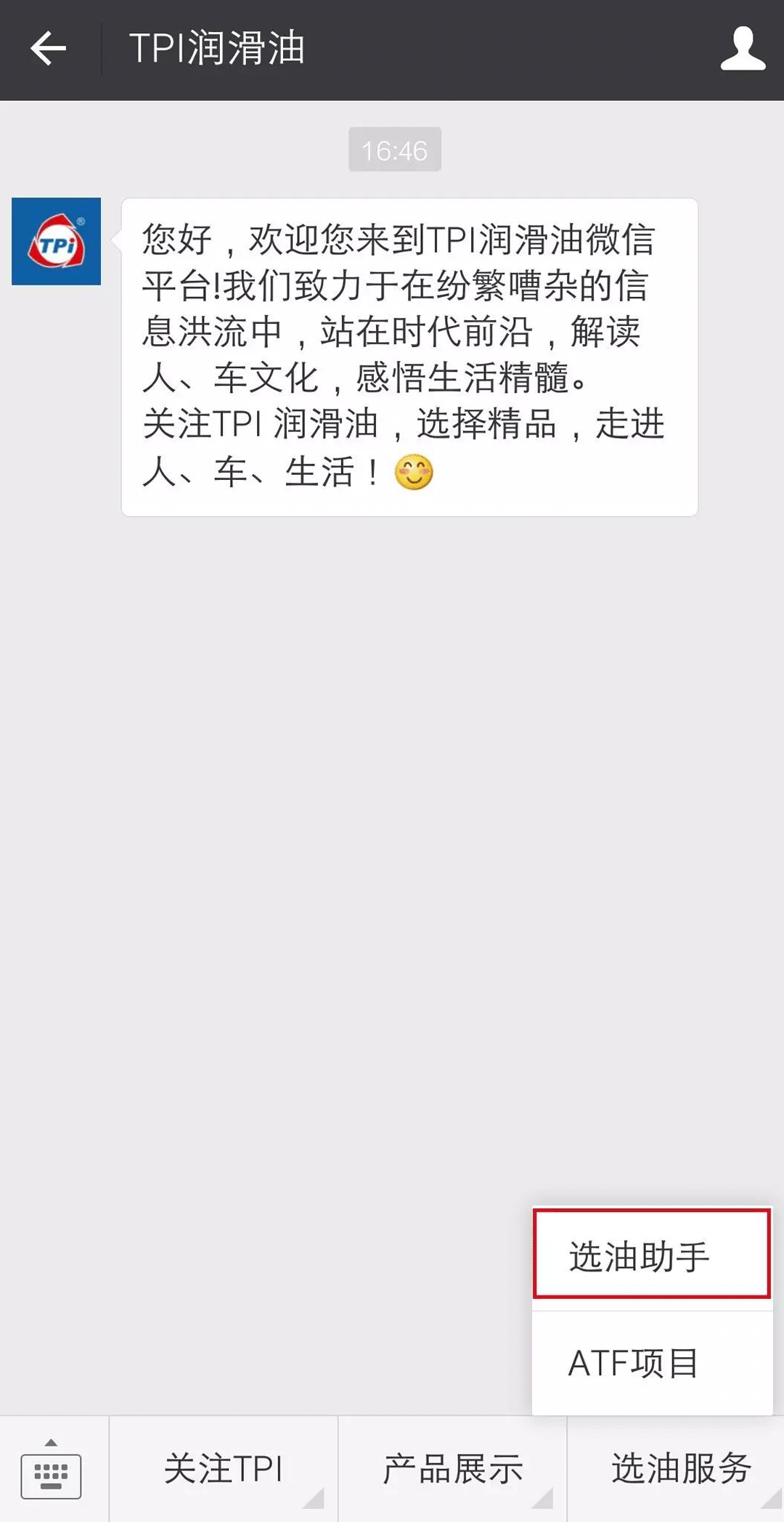784x1522 pixels.
Task: Open the TPI avatar in the chat
Action: tap(57, 242)
